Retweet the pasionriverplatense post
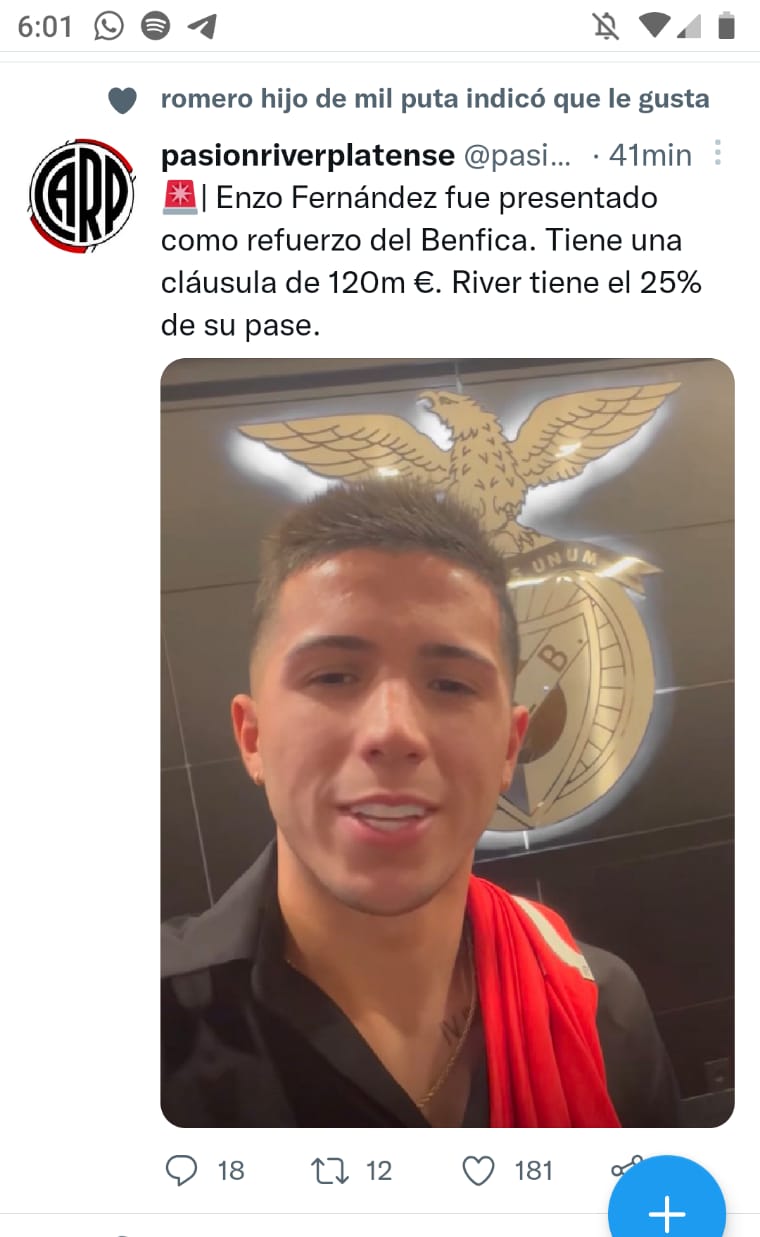Viewport: 760px width, 1237px height. [x=330, y=1170]
